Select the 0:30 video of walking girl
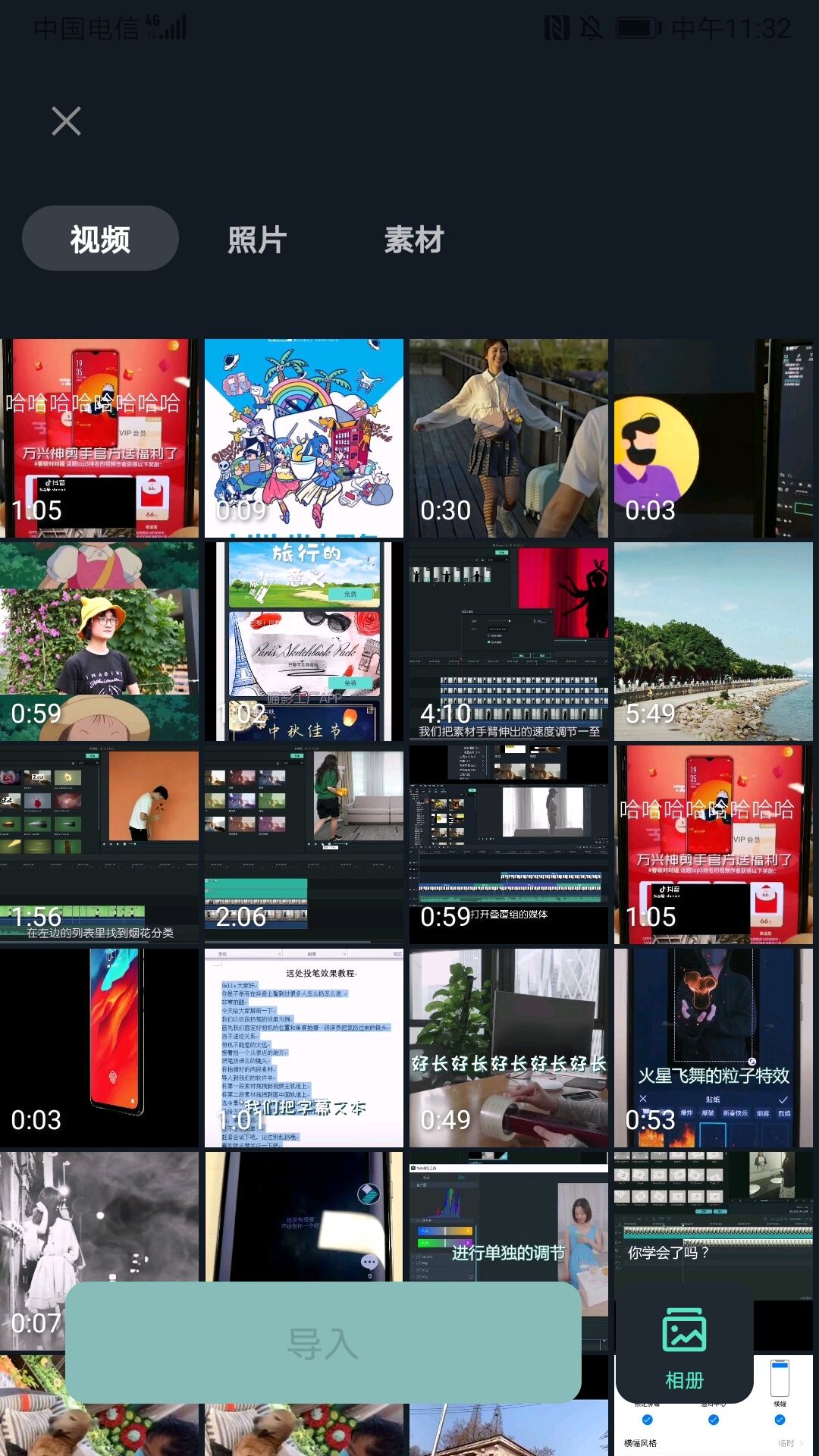This screenshot has height=1456, width=819. click(508, 438)
